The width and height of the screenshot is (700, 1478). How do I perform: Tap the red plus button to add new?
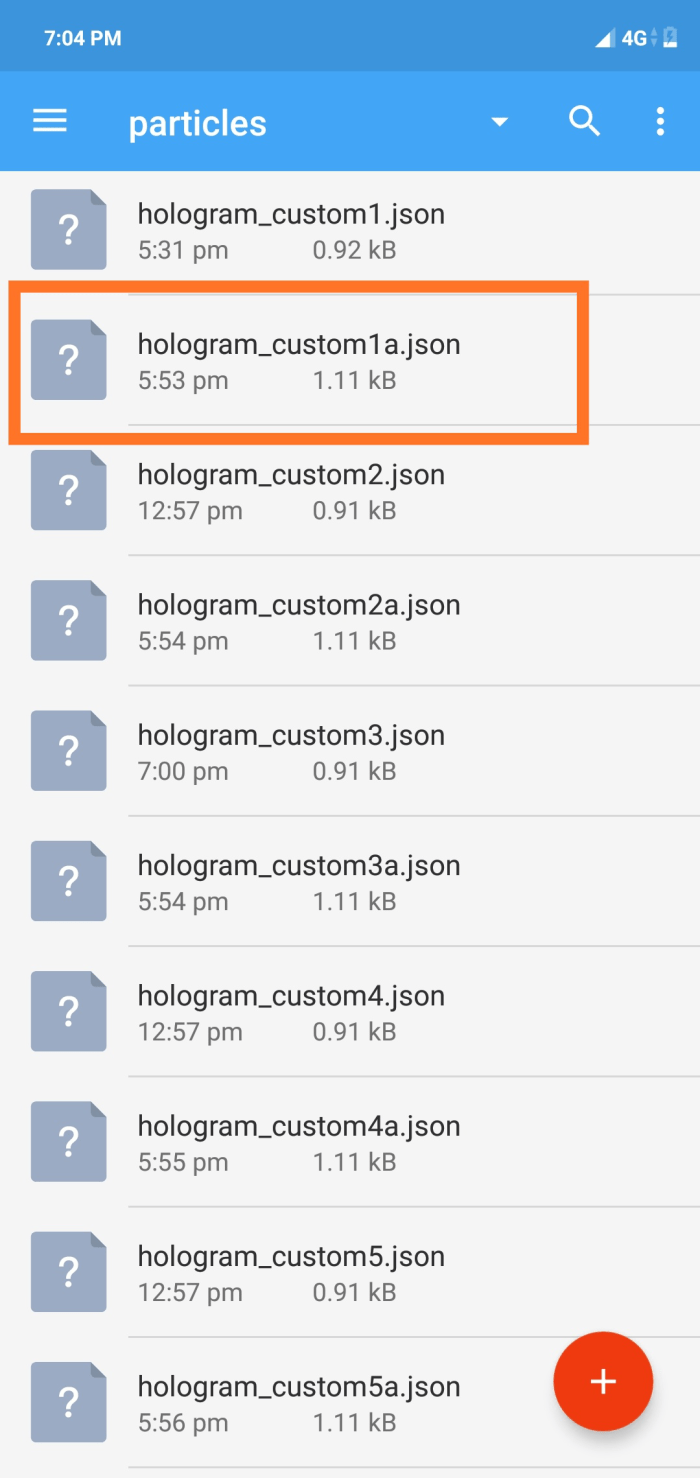[x=603, y=1382]
